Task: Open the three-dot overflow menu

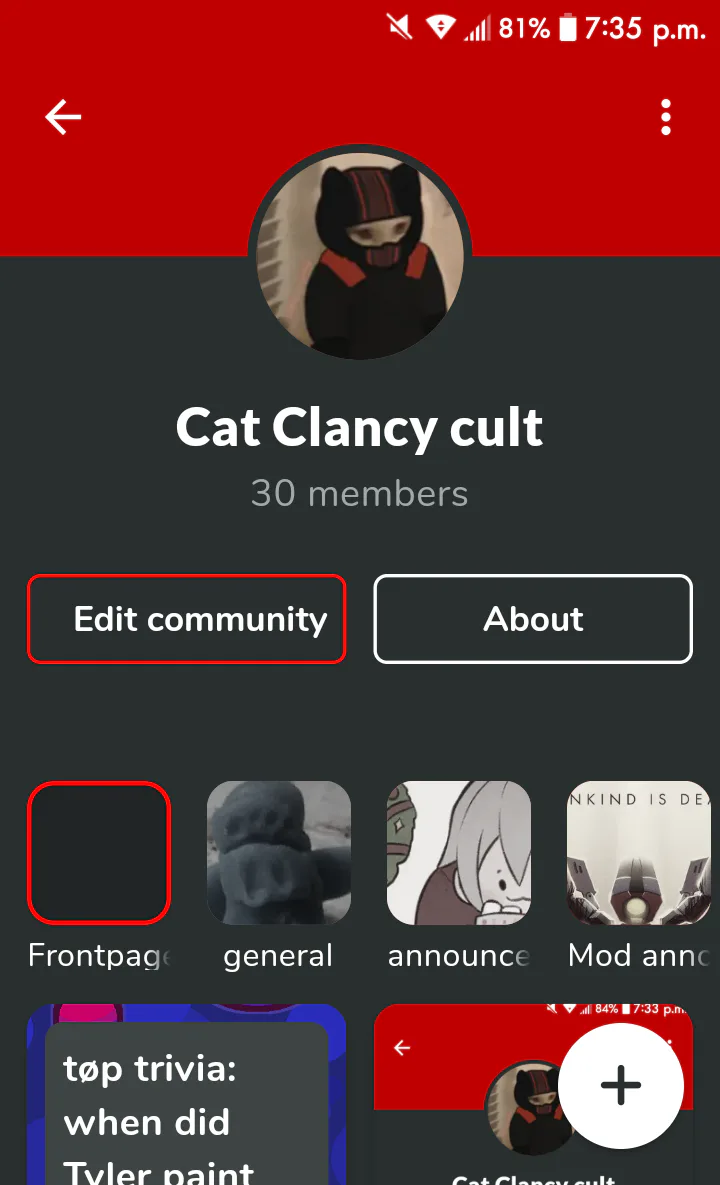Action: (666, 117)
